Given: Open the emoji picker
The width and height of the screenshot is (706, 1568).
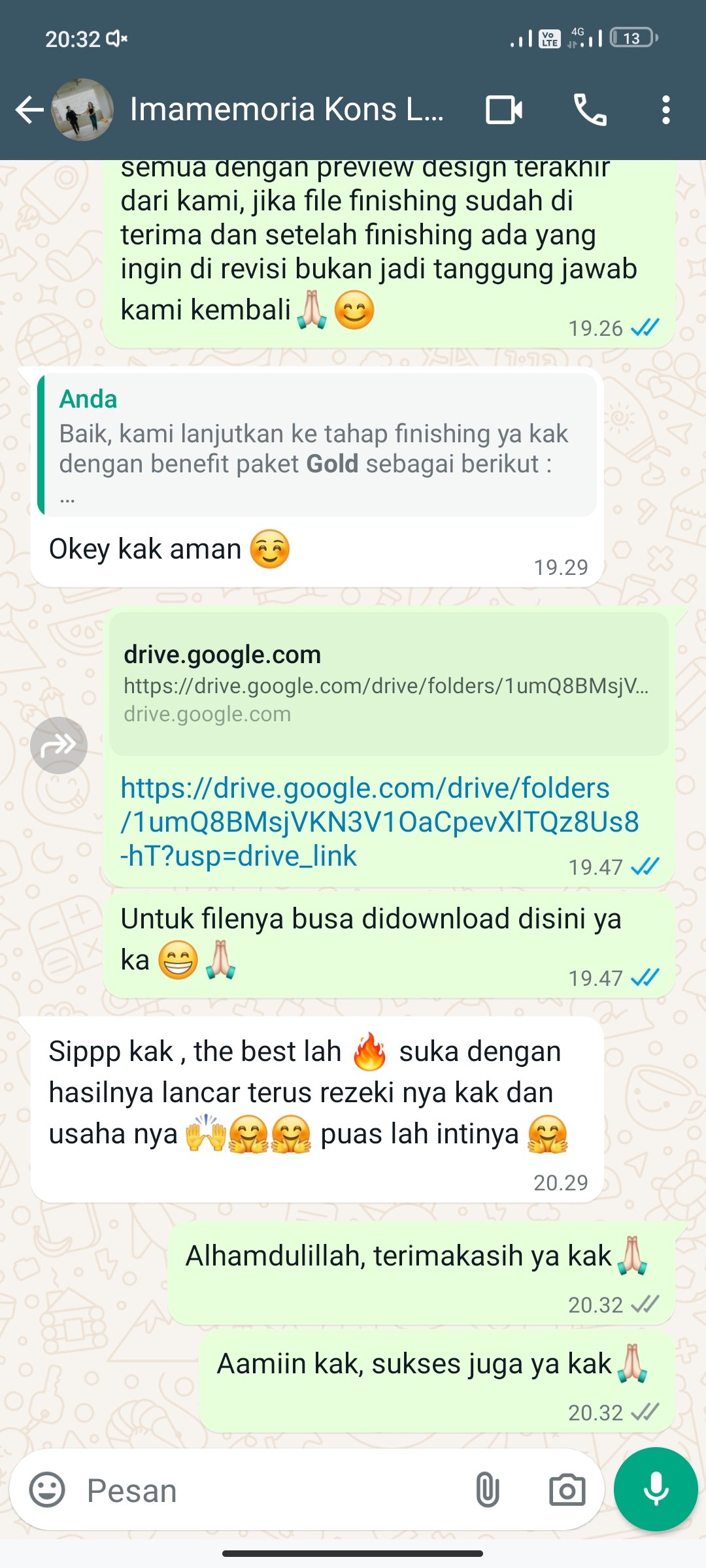Looking at the screenshot, I should [47, 1490].
